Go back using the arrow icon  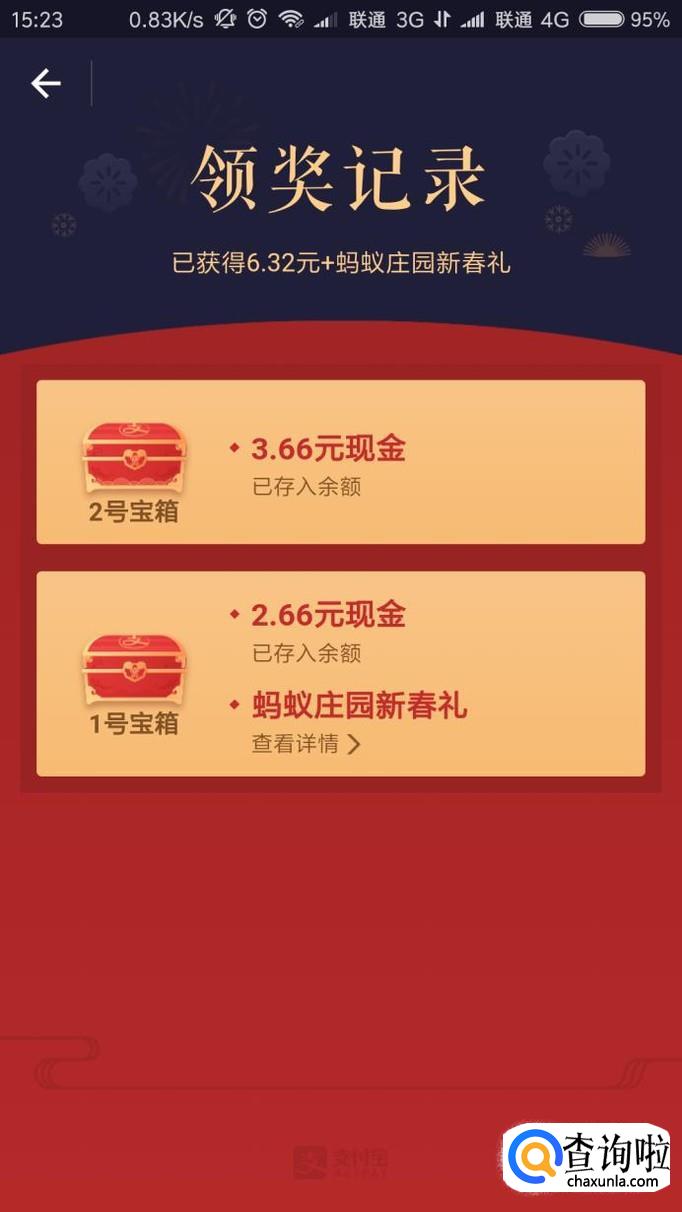(x=46, y=84)
